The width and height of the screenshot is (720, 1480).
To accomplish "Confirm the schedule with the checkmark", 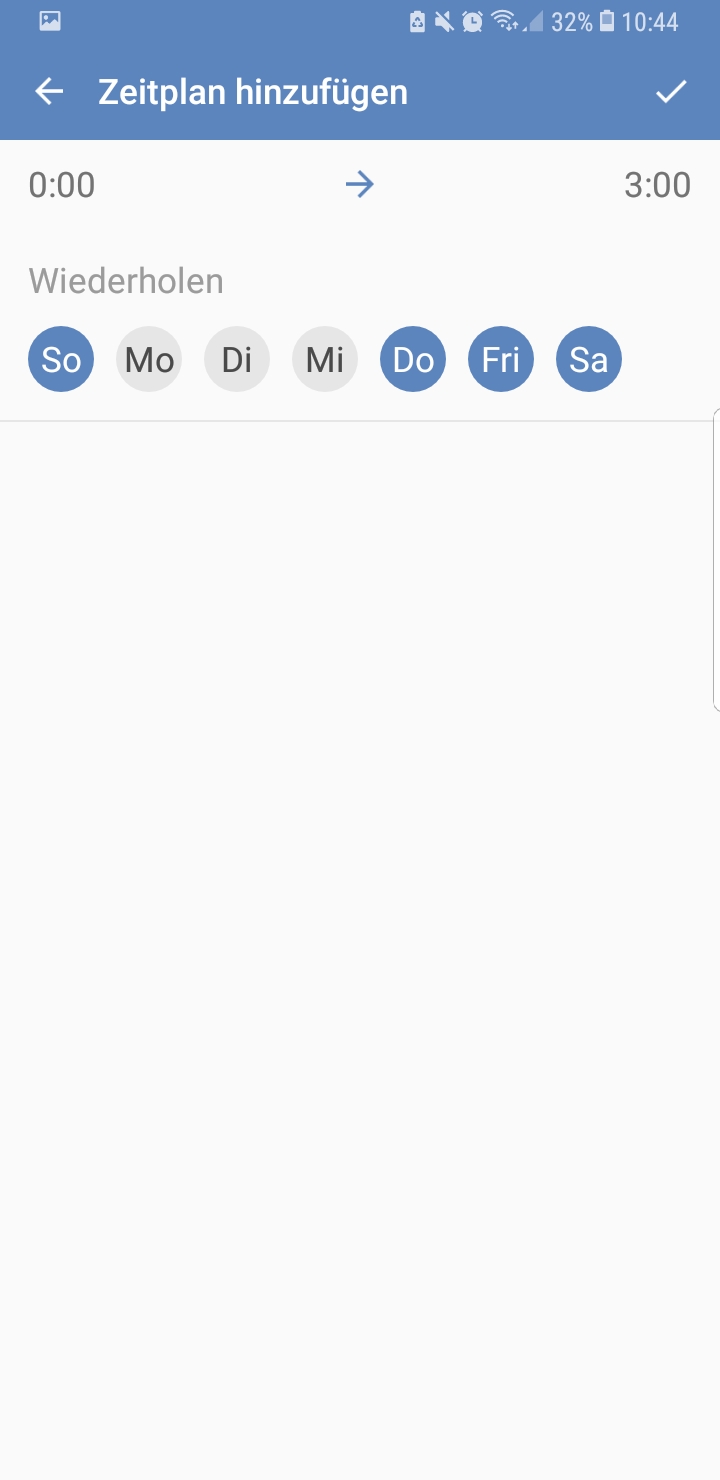I will (671, 92).
